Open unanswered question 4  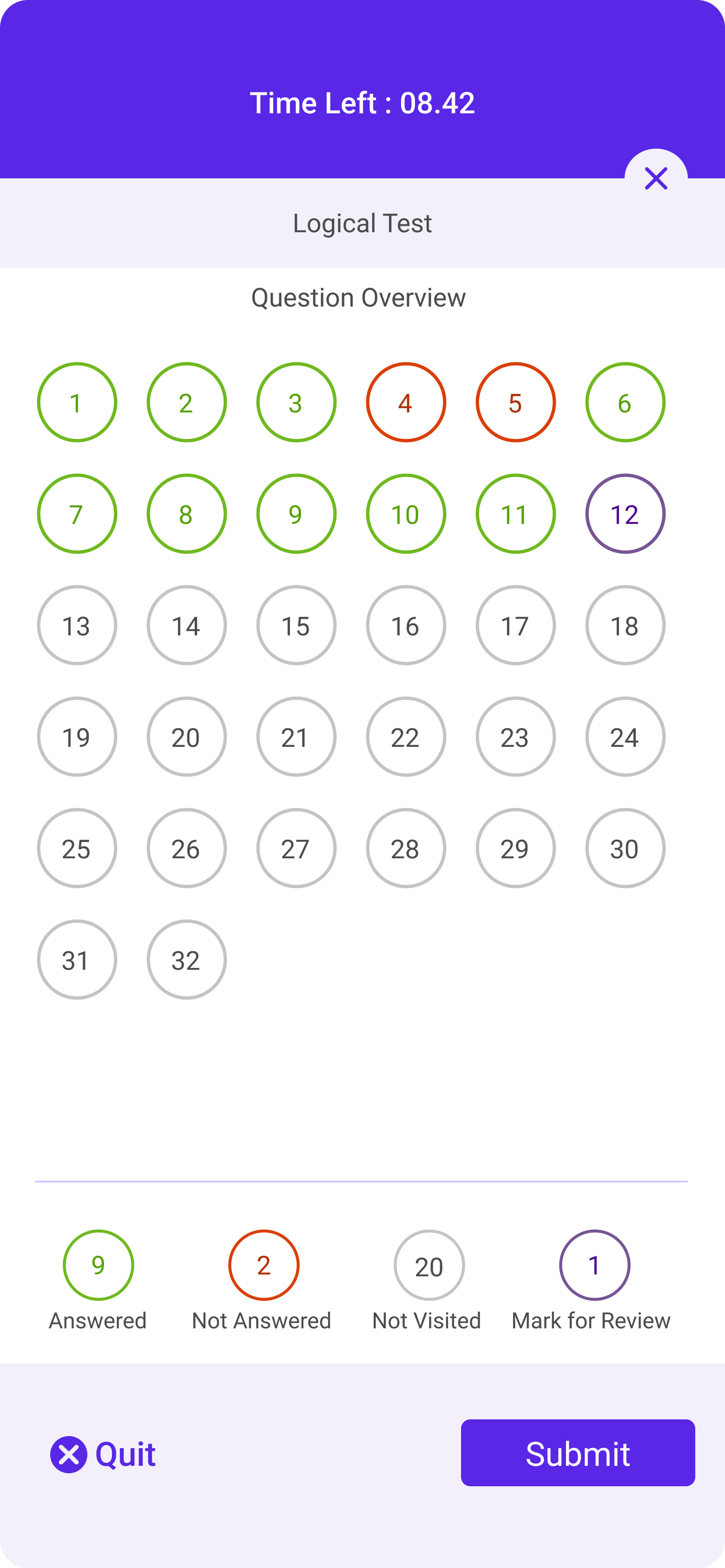pyautogui.click(x=406, y=402)
